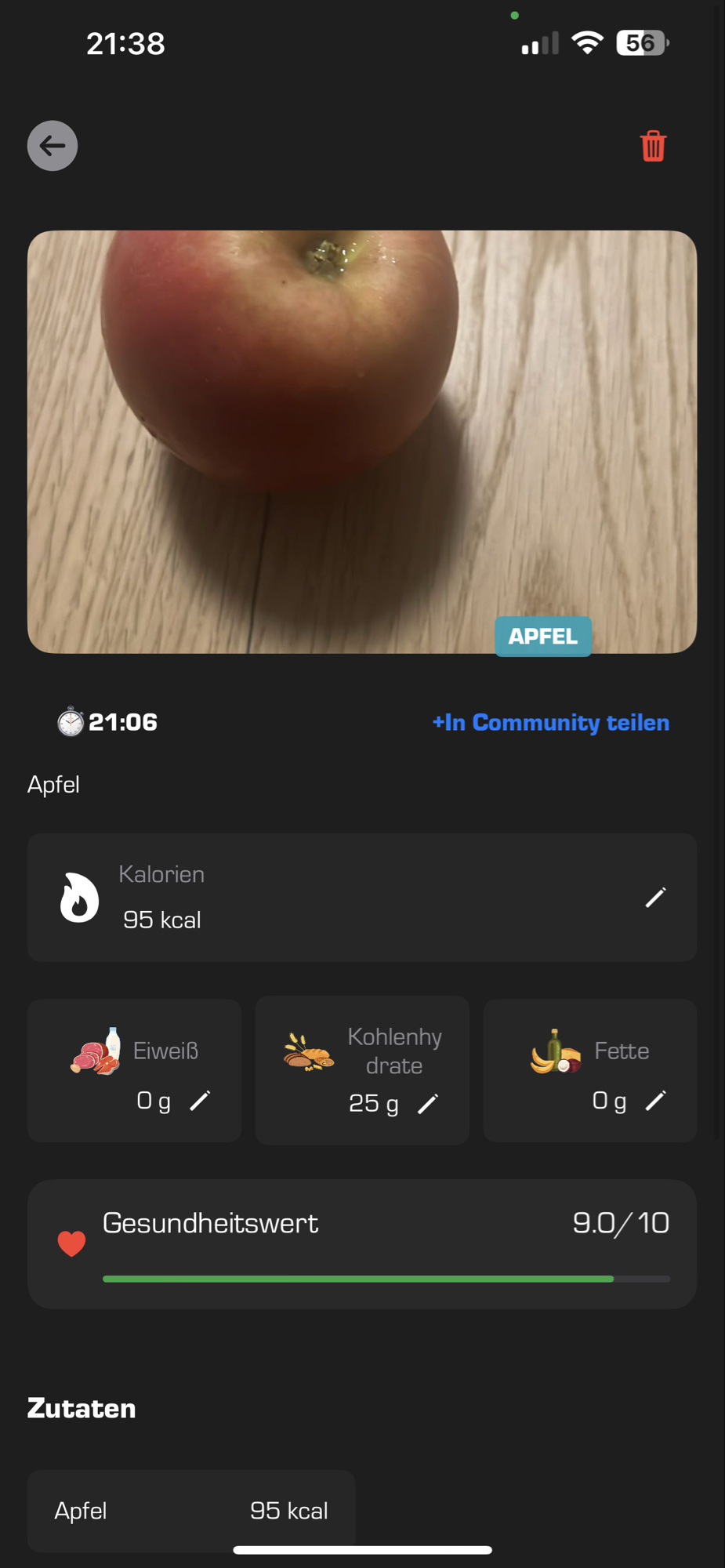Click the Apfel meal title text
The image size is (725, 1568).
tap(53, 784)
